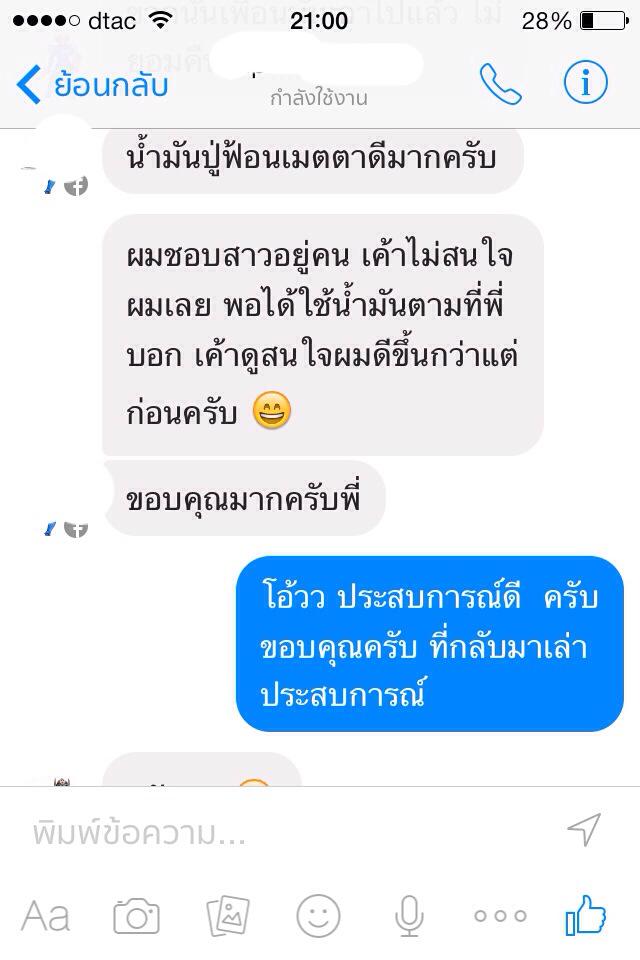640x960 pixels.
Task: Send a thumbs-up like
Action: (x=586, y=913)
